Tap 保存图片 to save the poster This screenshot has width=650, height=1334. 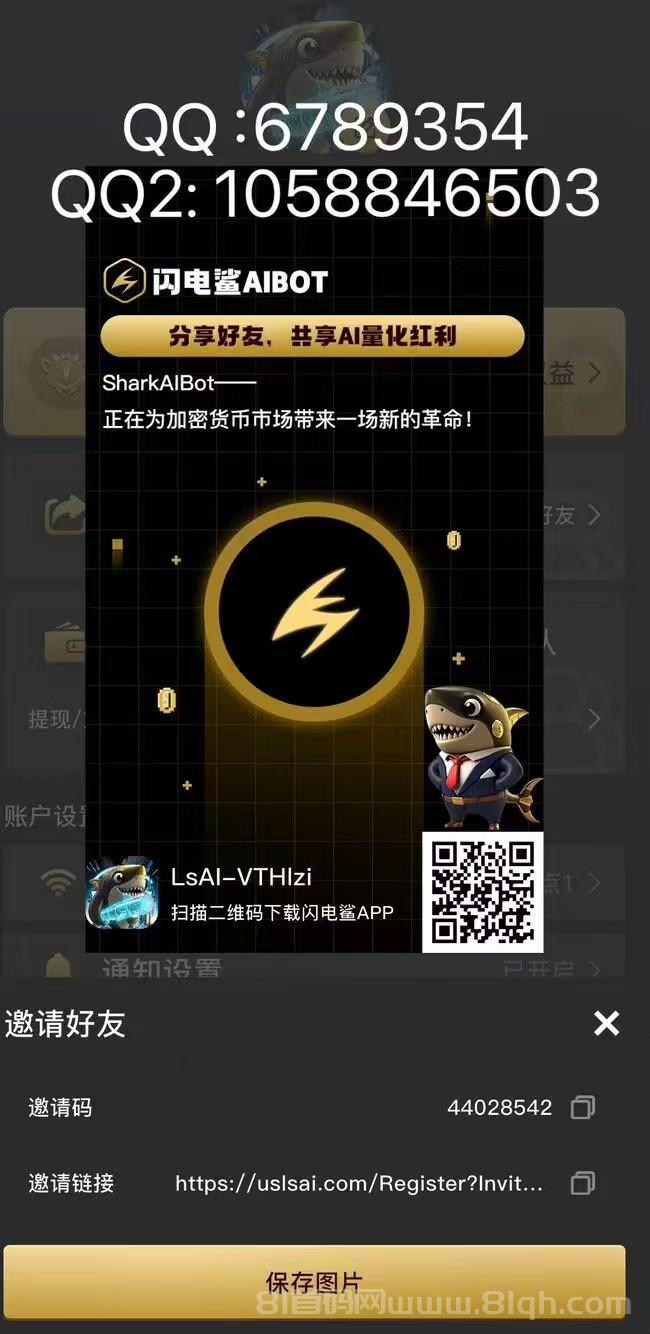[x=314, y=1282]
